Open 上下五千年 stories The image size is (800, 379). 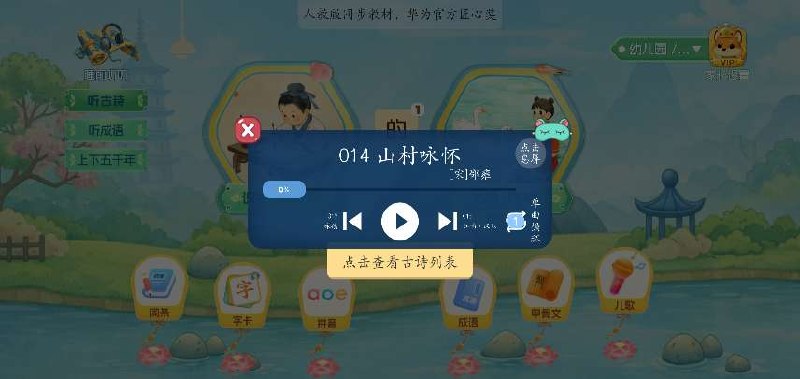tap(106, 160)
